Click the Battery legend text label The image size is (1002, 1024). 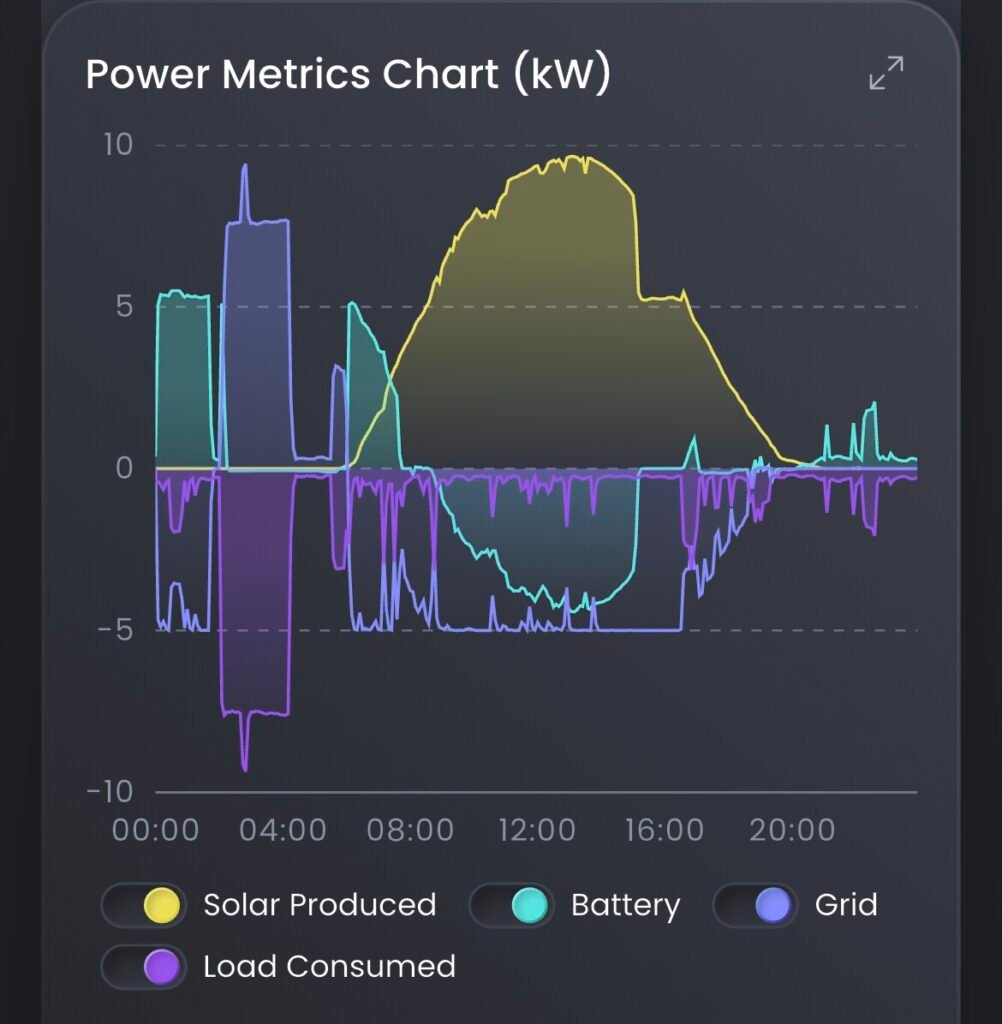coord(625,905)
